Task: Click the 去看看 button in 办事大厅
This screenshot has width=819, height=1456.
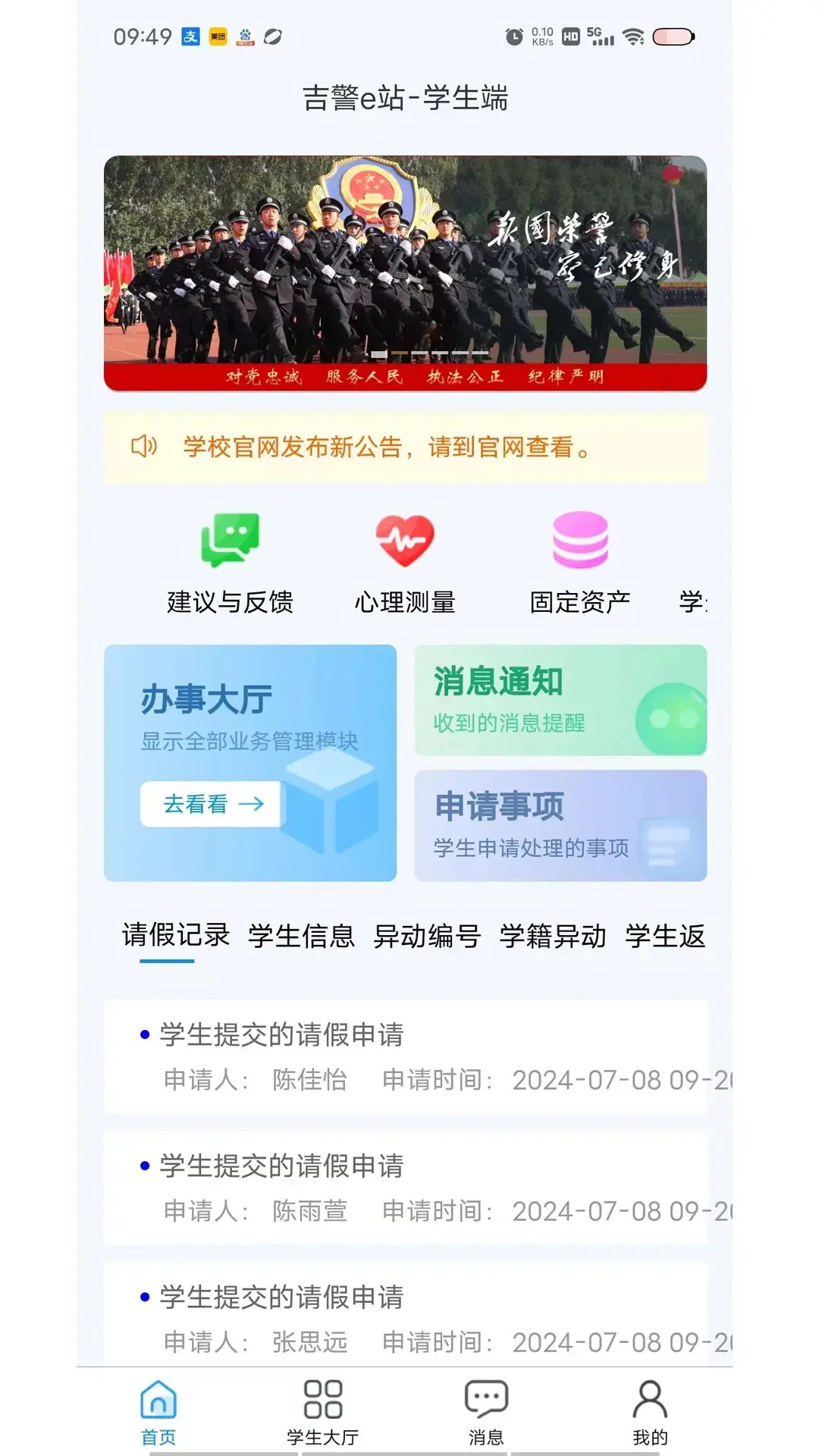Action: (x=212, y=805)
